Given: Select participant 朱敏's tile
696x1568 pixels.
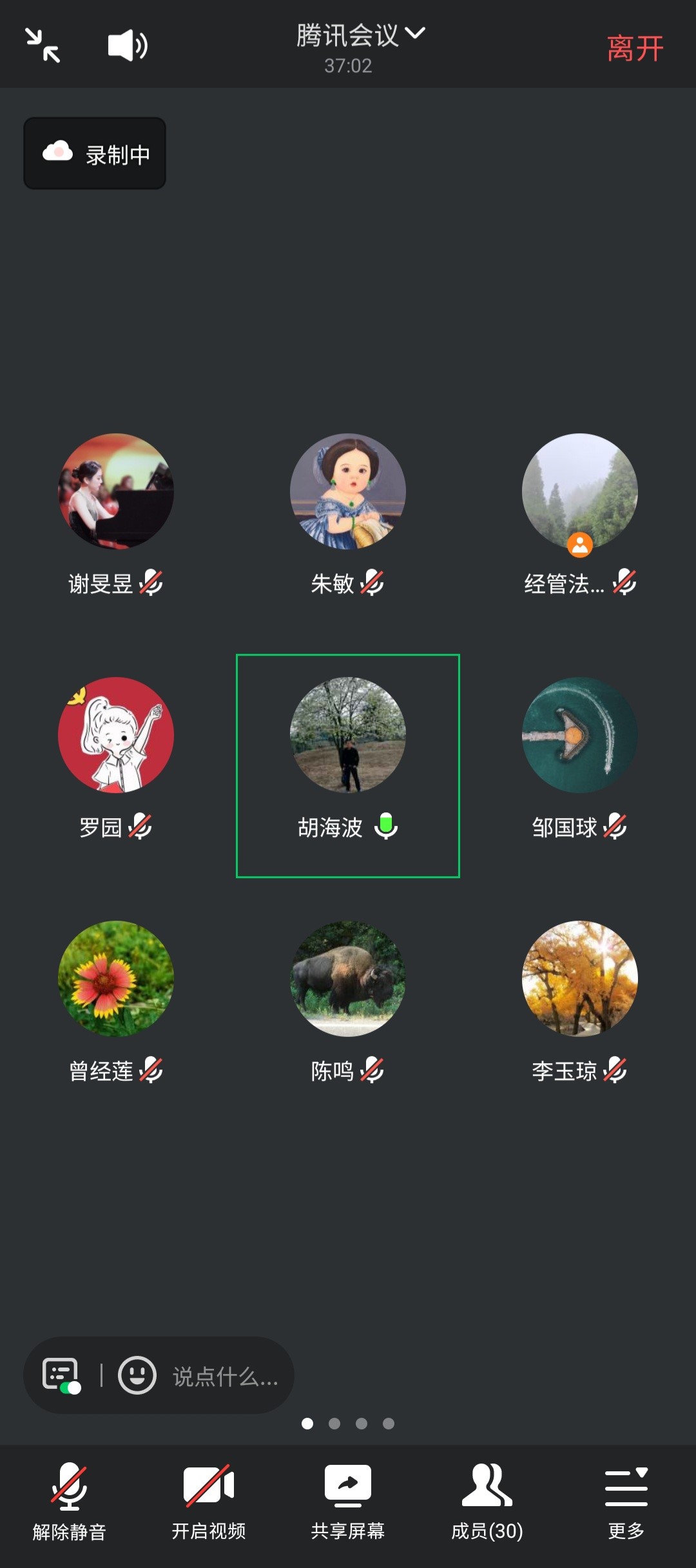Looking at the screenshot, I should (x=348, y=491).
